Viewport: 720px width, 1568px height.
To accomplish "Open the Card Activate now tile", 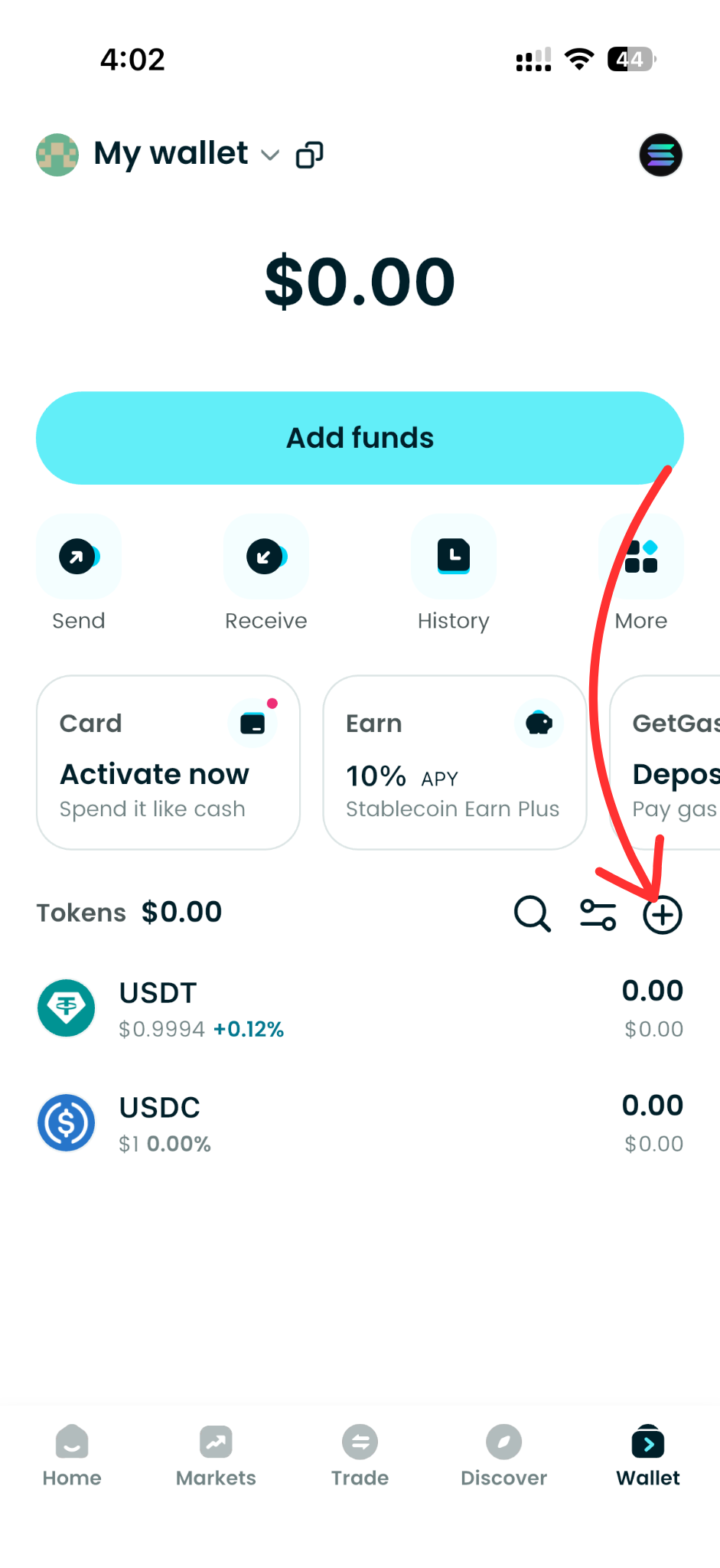I will pos(168,763).
